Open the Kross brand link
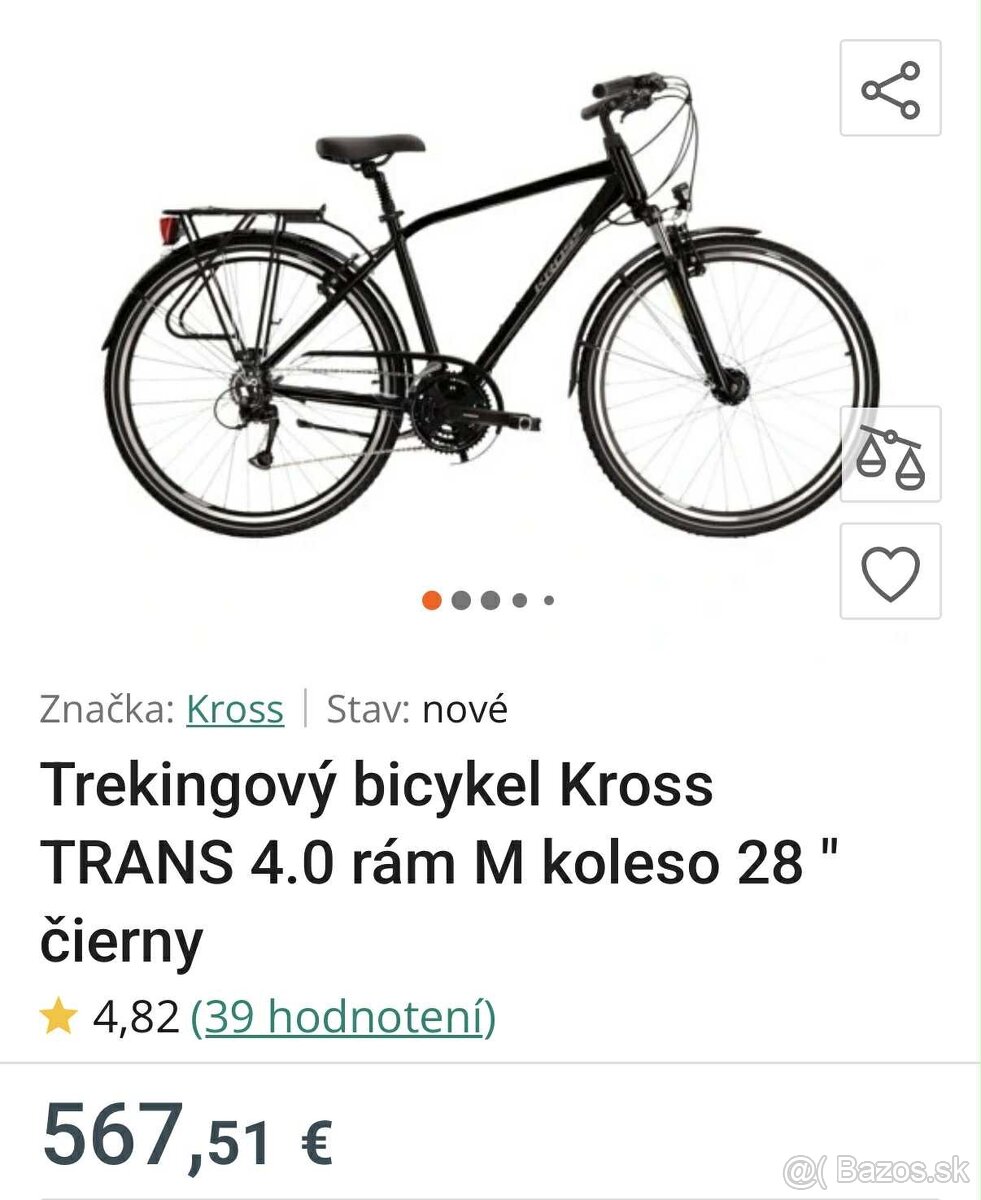This screenshot has width=981, height=1200. [x=235, y=709]
